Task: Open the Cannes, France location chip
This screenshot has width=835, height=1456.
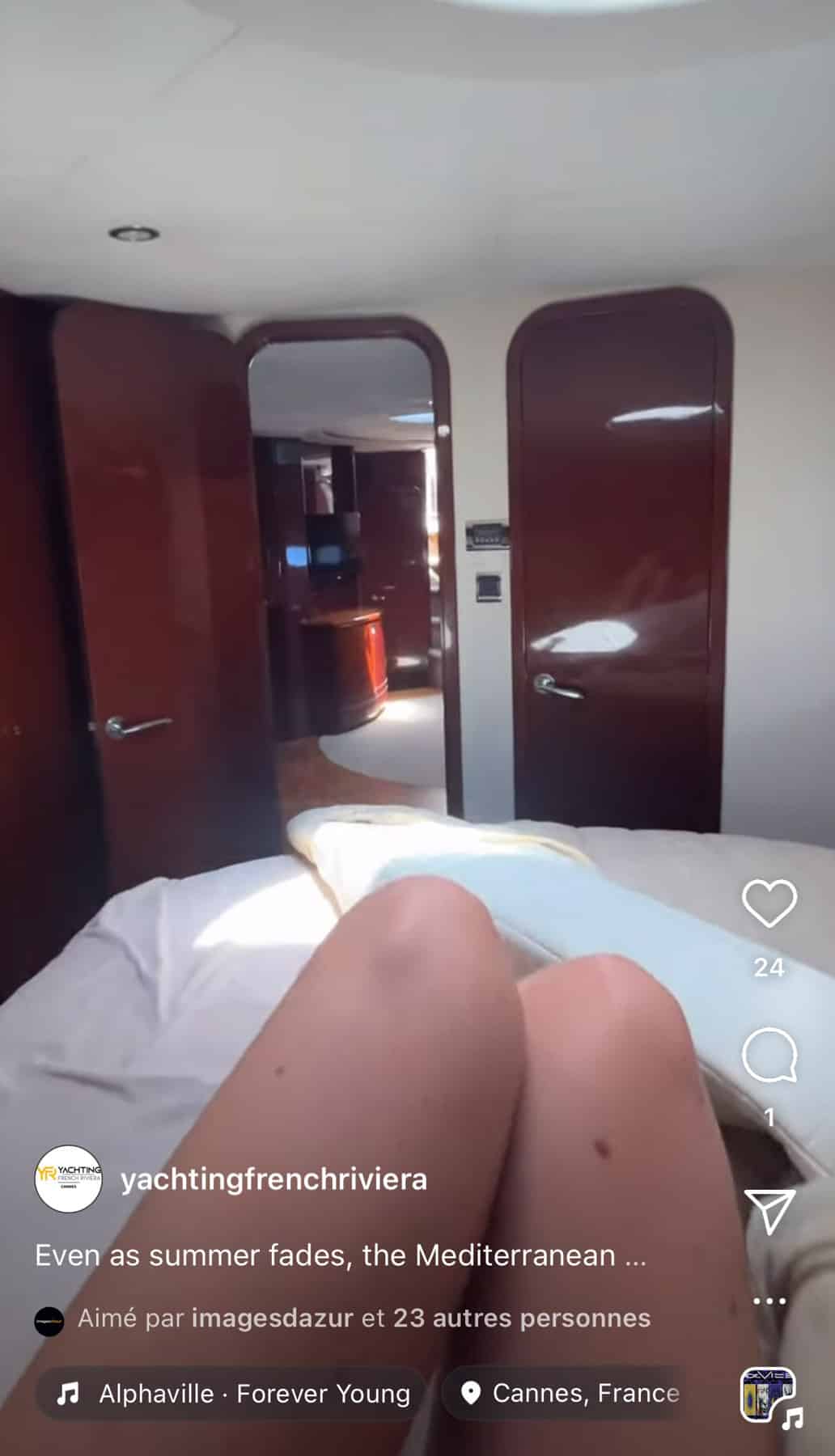Action: 566,1394
